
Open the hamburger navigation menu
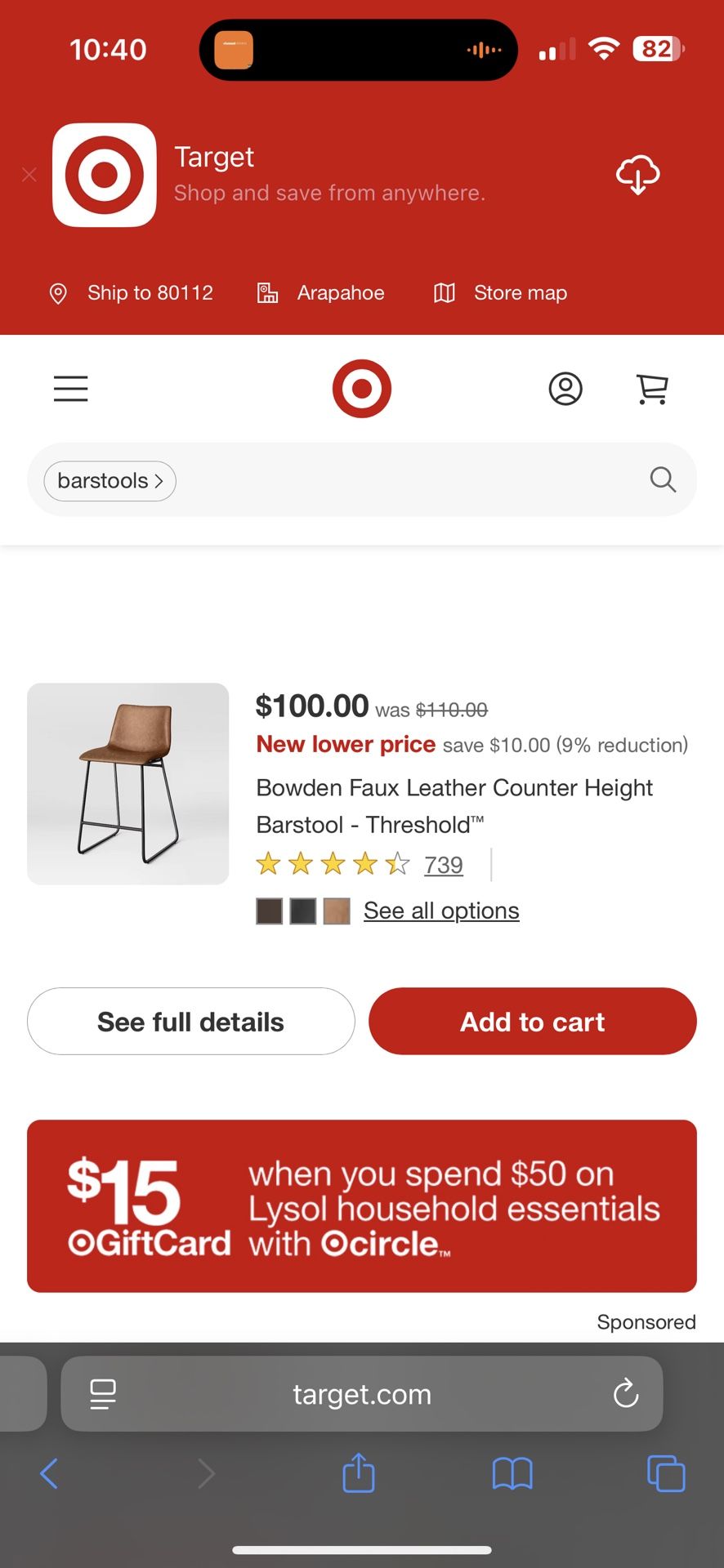[x=70, y=389]
